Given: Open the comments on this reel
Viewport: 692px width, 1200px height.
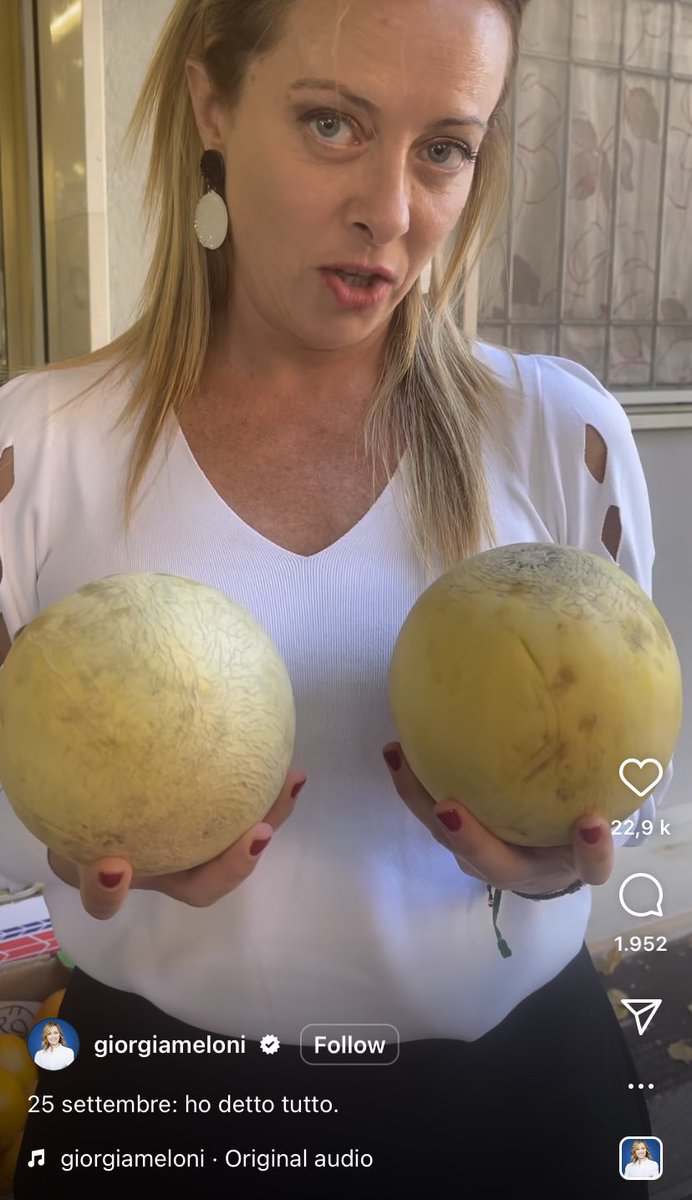Looking at the screenshot, I should point(641,895).
